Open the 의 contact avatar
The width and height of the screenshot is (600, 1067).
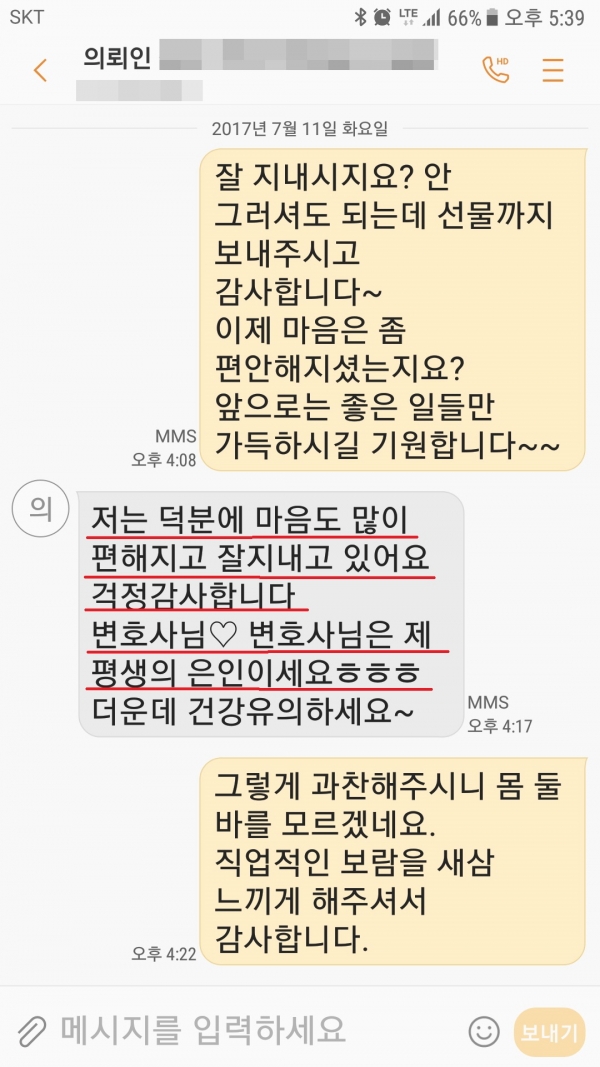pyautogui.click(x=39, y=510)
